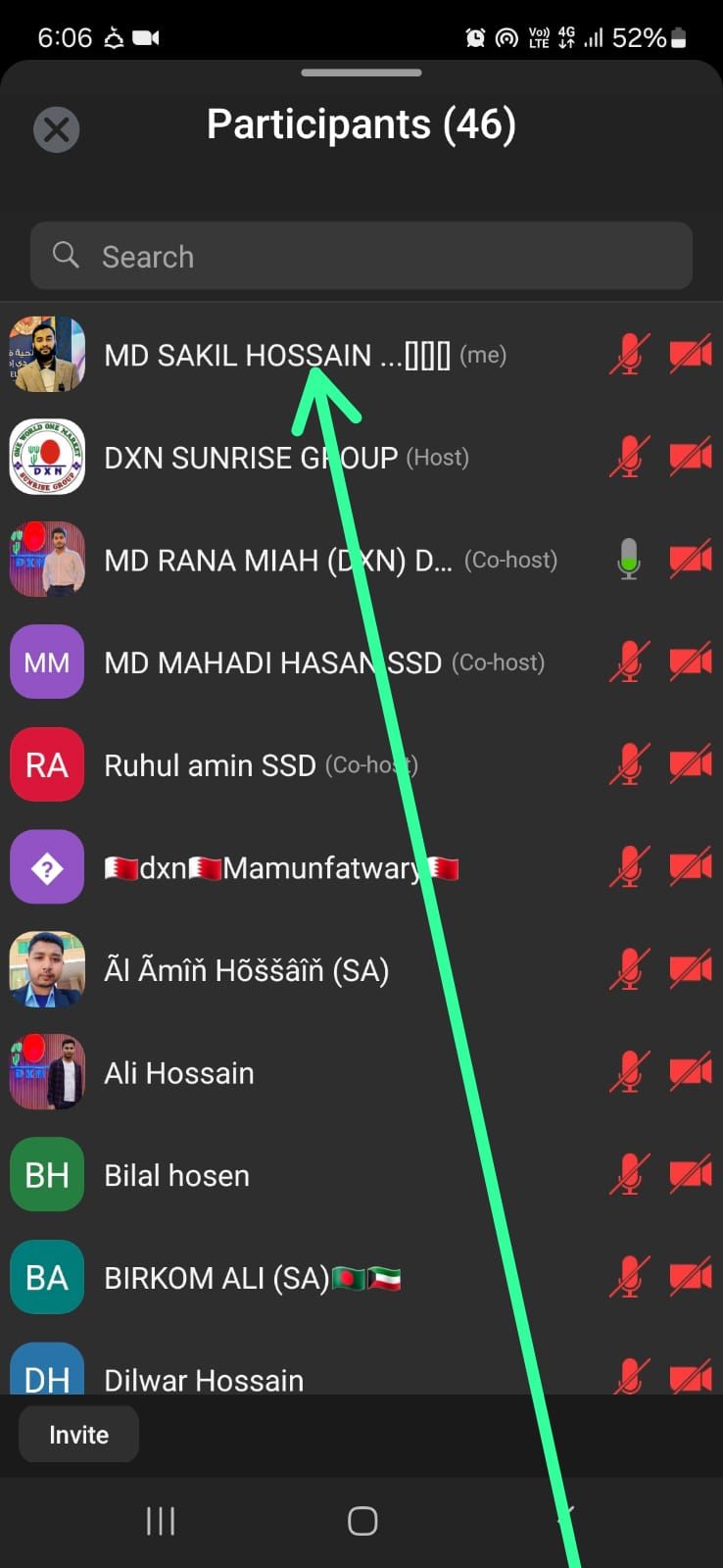Close the Participants panel

coord(57,129)
